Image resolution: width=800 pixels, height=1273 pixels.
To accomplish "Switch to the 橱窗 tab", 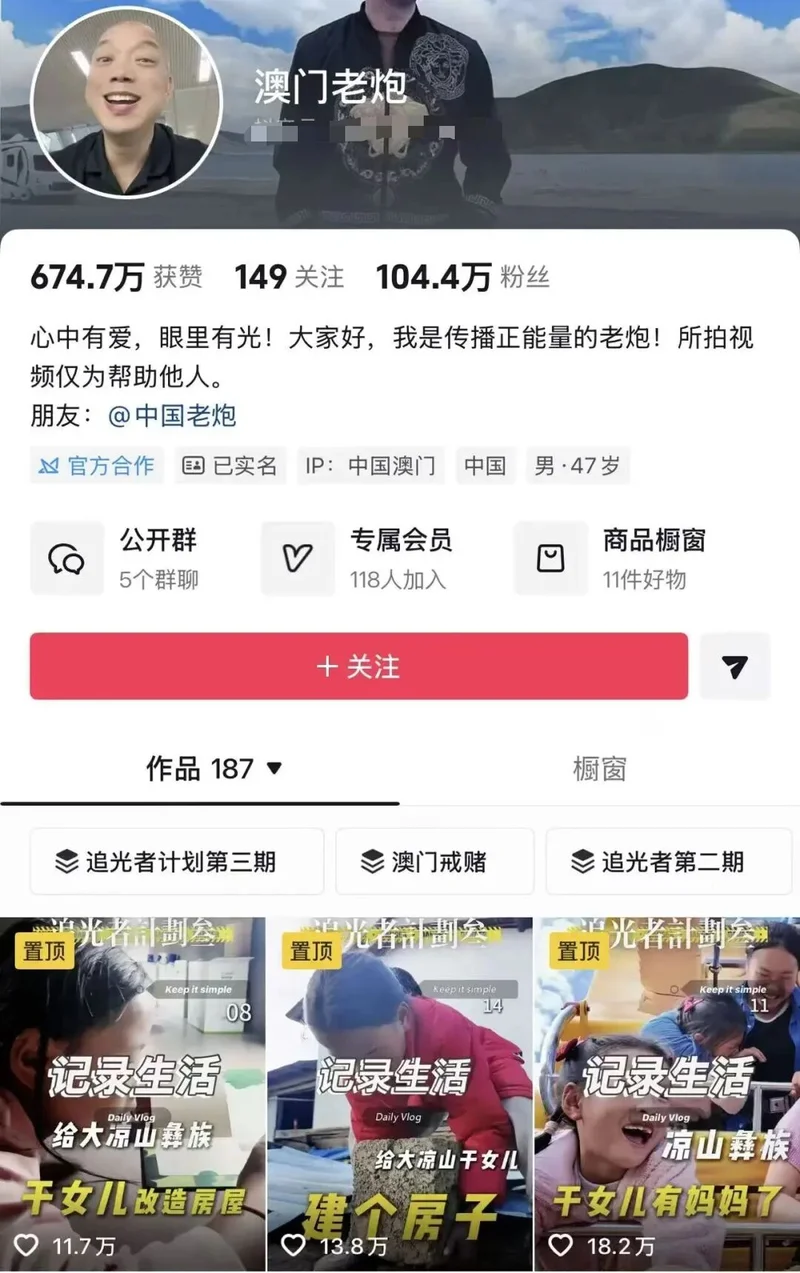I will (x=599, y=769).
